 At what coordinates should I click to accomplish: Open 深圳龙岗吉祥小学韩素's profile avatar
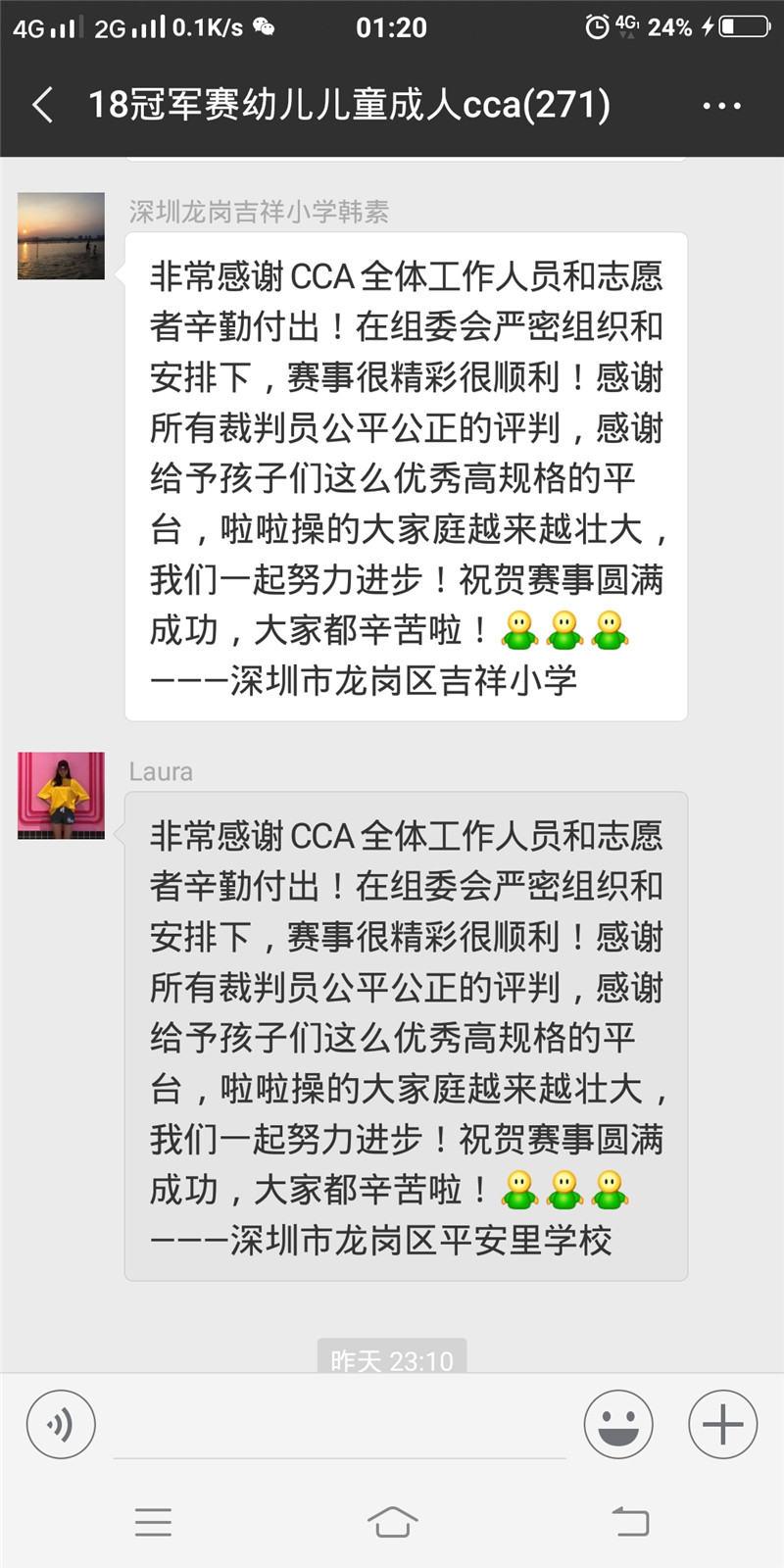(61, 236)
